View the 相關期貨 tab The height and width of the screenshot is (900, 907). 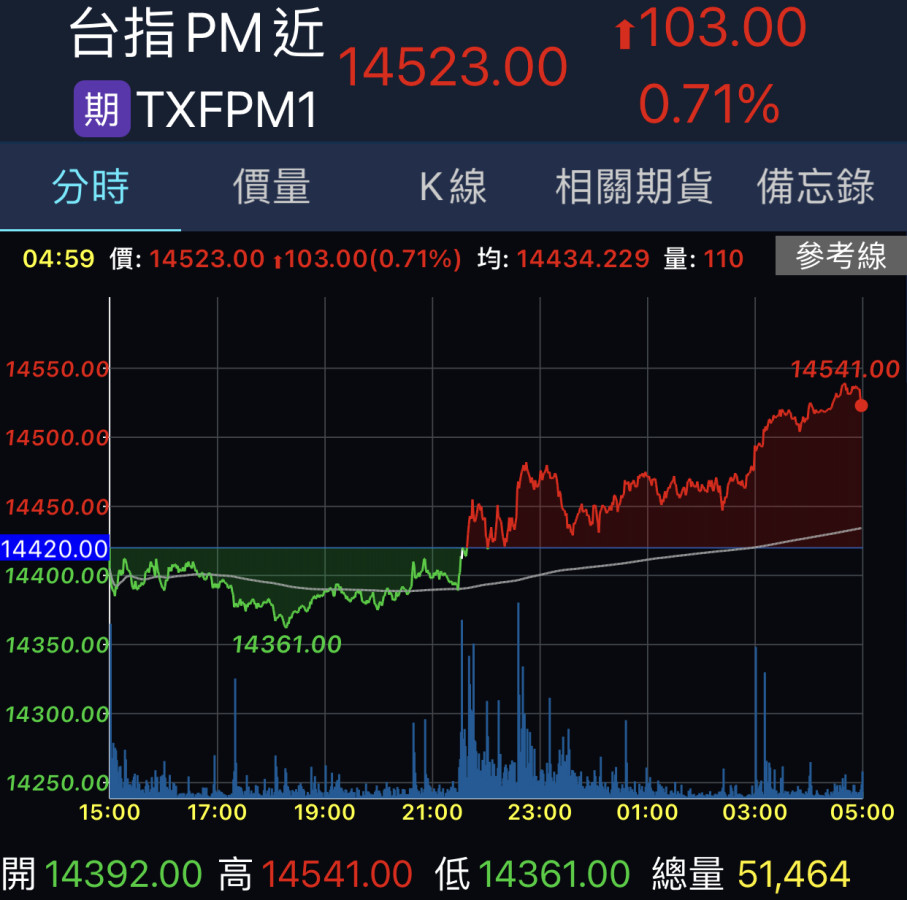634,187
